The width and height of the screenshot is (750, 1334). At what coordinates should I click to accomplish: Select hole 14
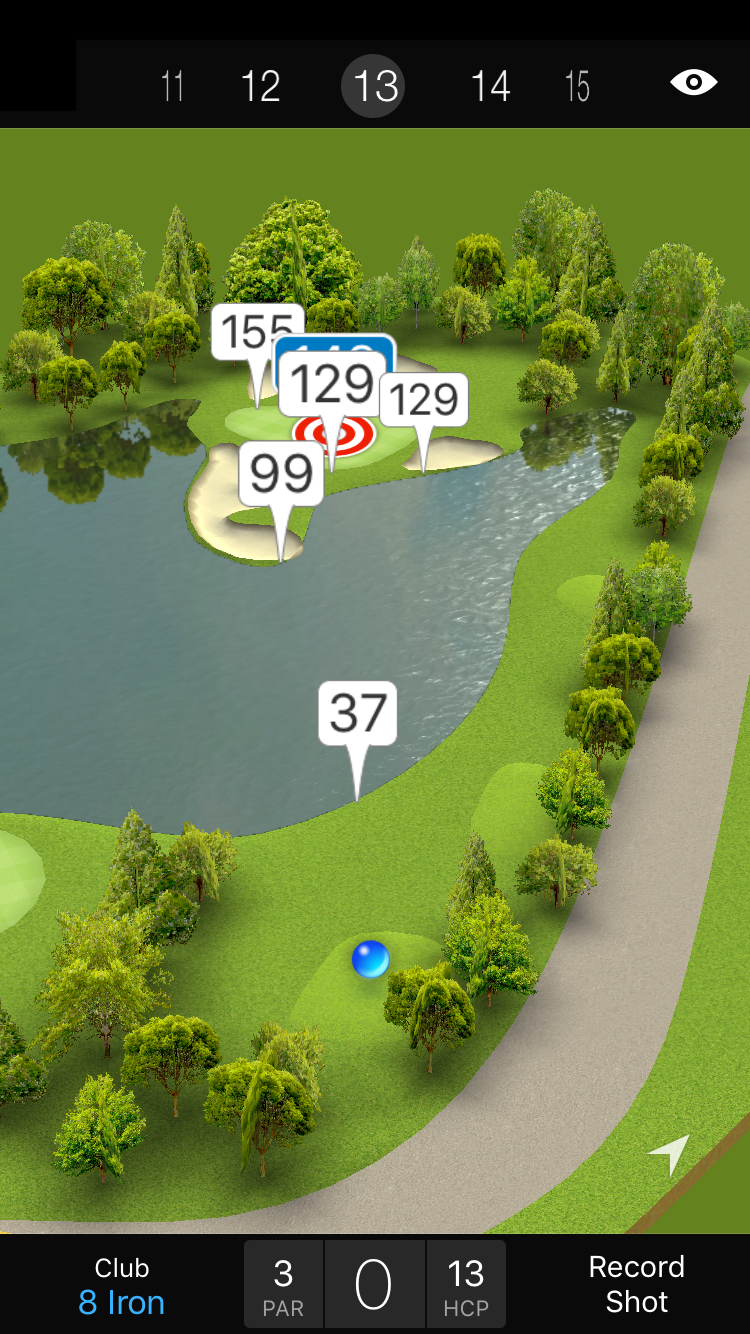pyautogui.click(x=490, y=87)
